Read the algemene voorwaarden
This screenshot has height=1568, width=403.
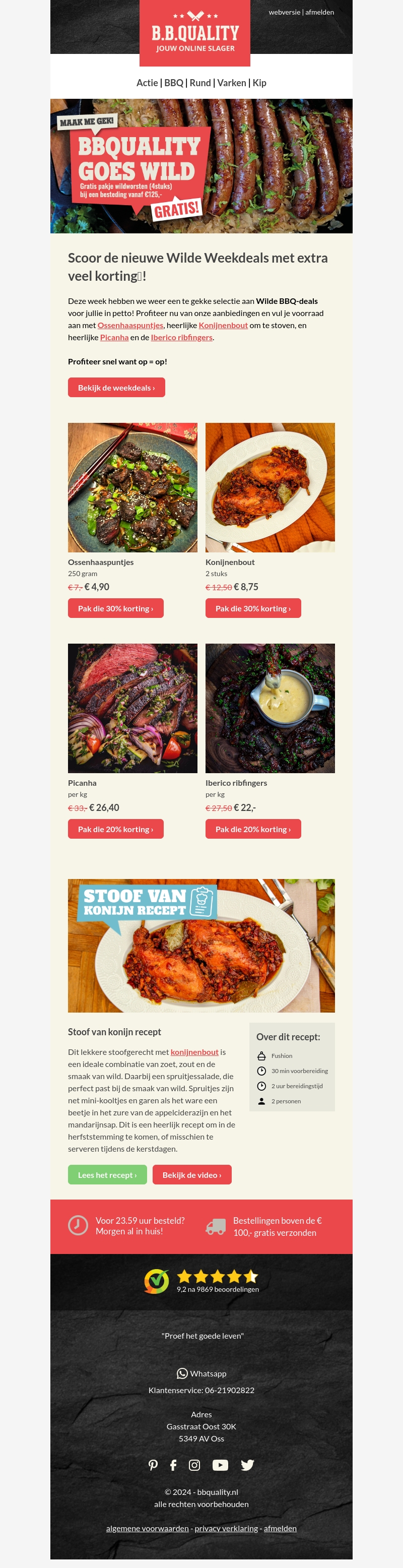pos(147,1529)
